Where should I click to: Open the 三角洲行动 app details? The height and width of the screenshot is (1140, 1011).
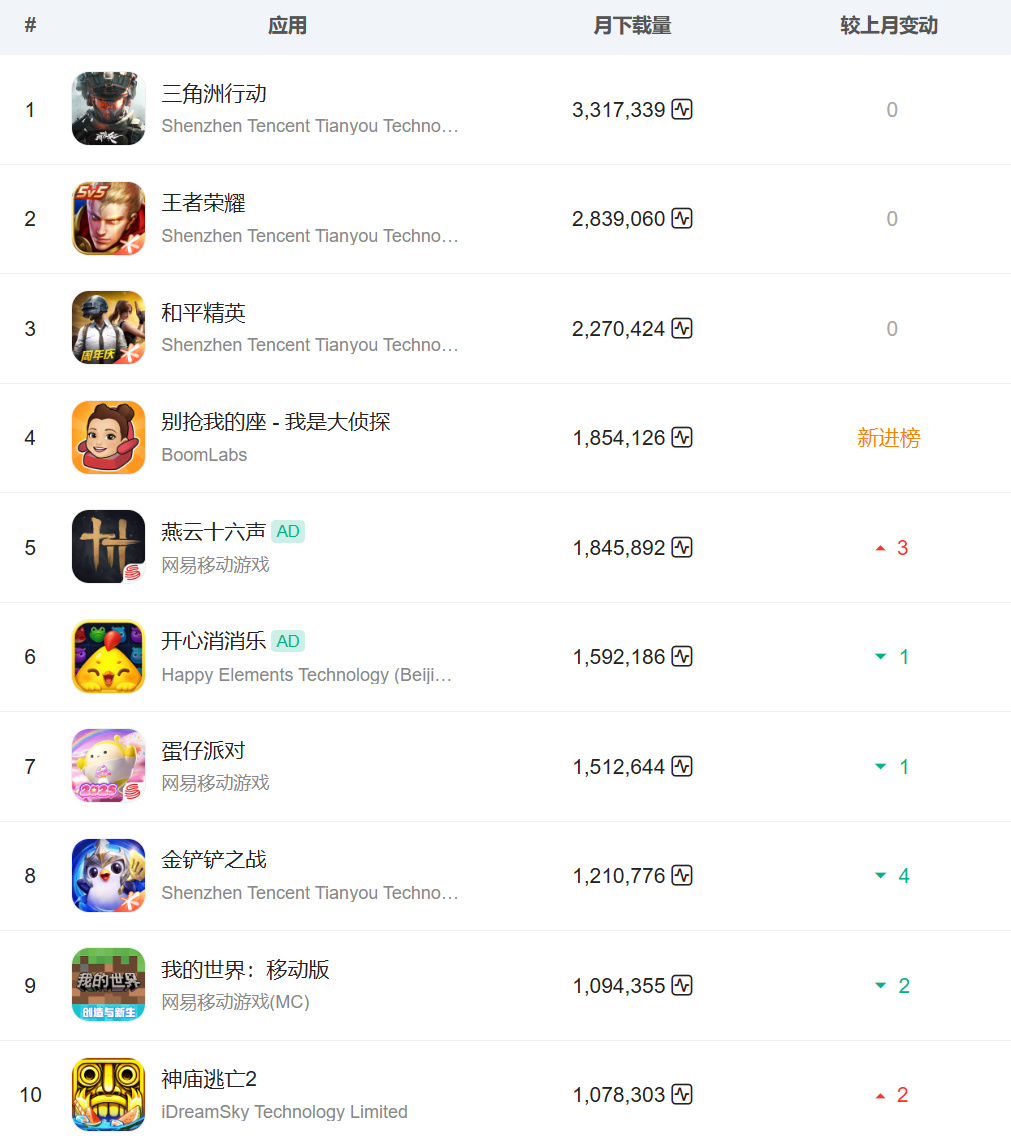[x=214, y=94]
